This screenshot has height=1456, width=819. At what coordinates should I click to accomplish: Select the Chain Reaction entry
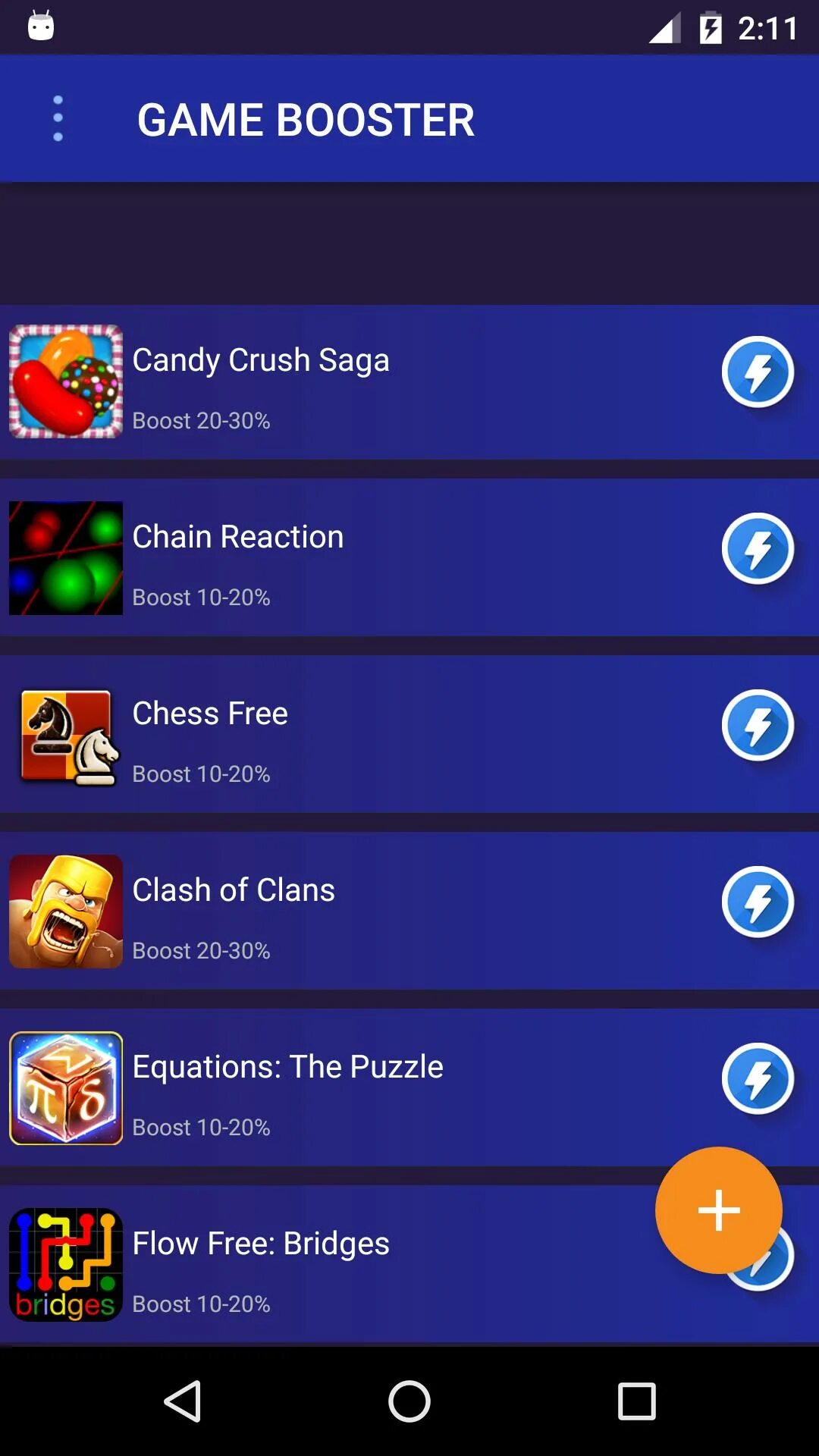[x=341, y=560]
